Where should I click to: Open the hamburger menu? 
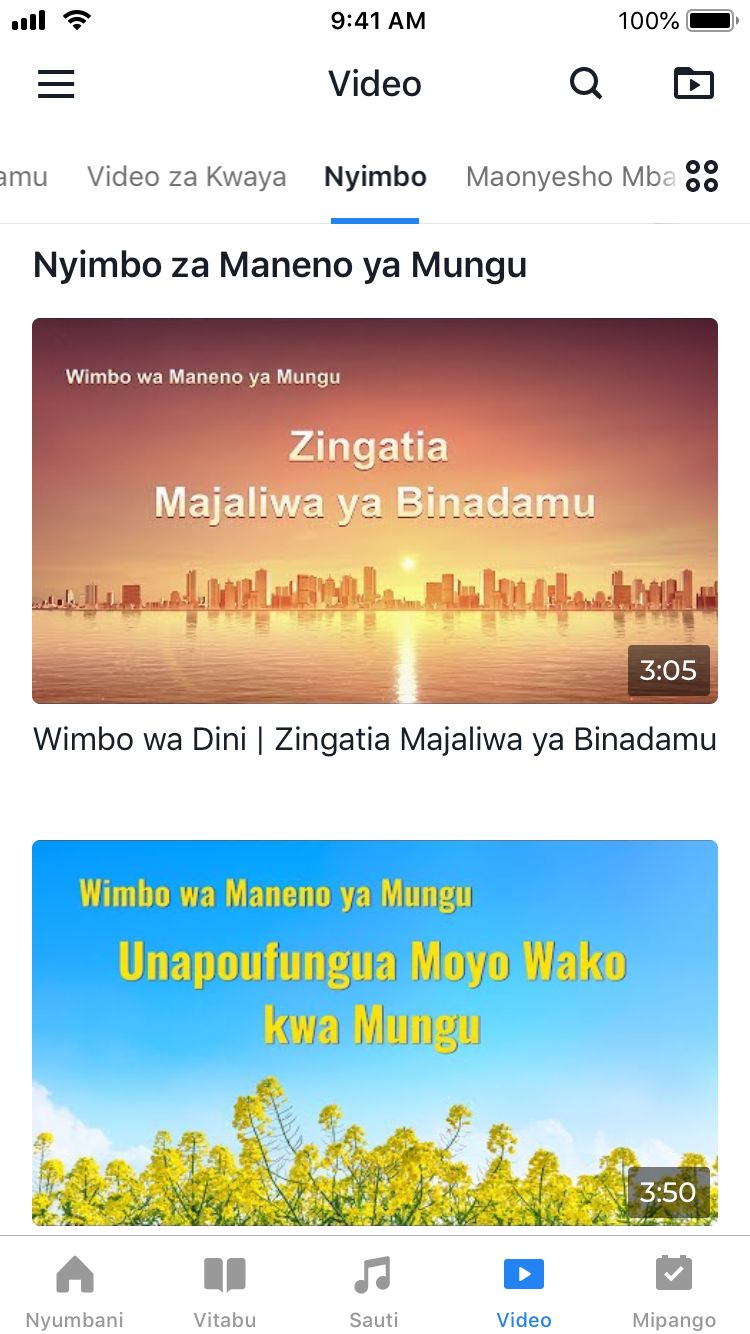[x=56, y=84]
